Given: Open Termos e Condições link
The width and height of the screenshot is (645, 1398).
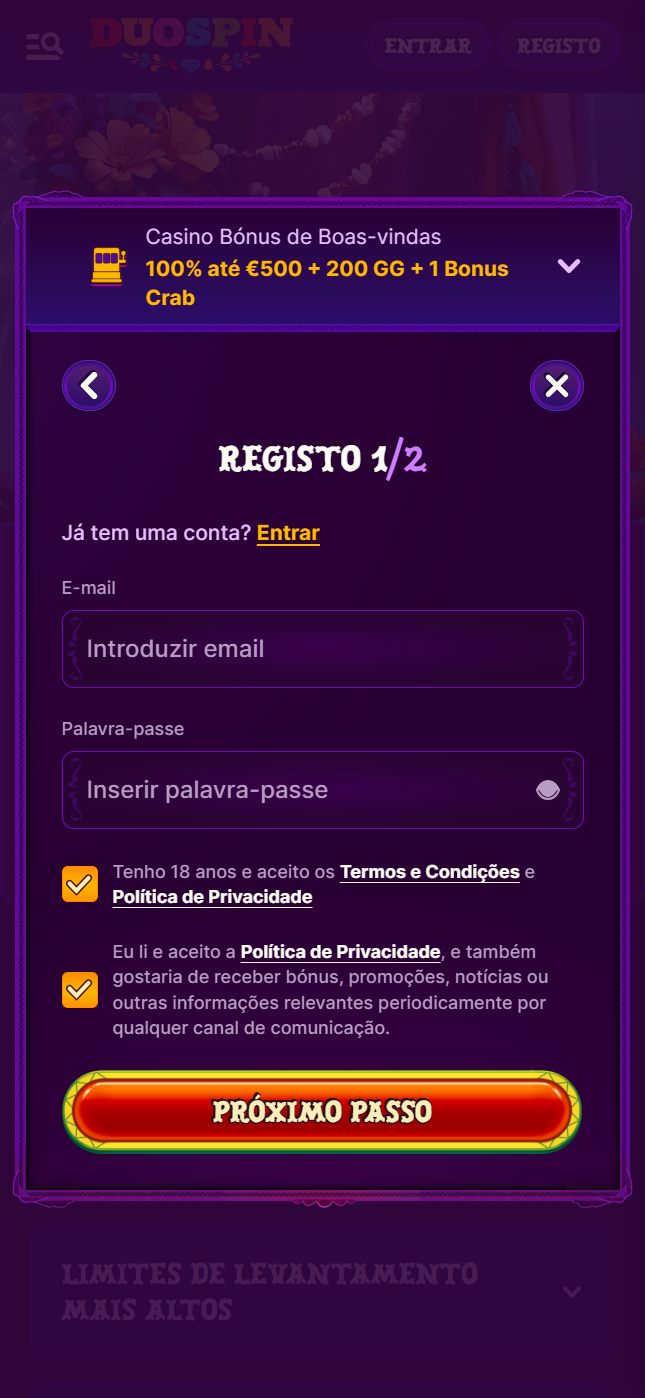Looking at the screenshot, I should tap(429, 872).
